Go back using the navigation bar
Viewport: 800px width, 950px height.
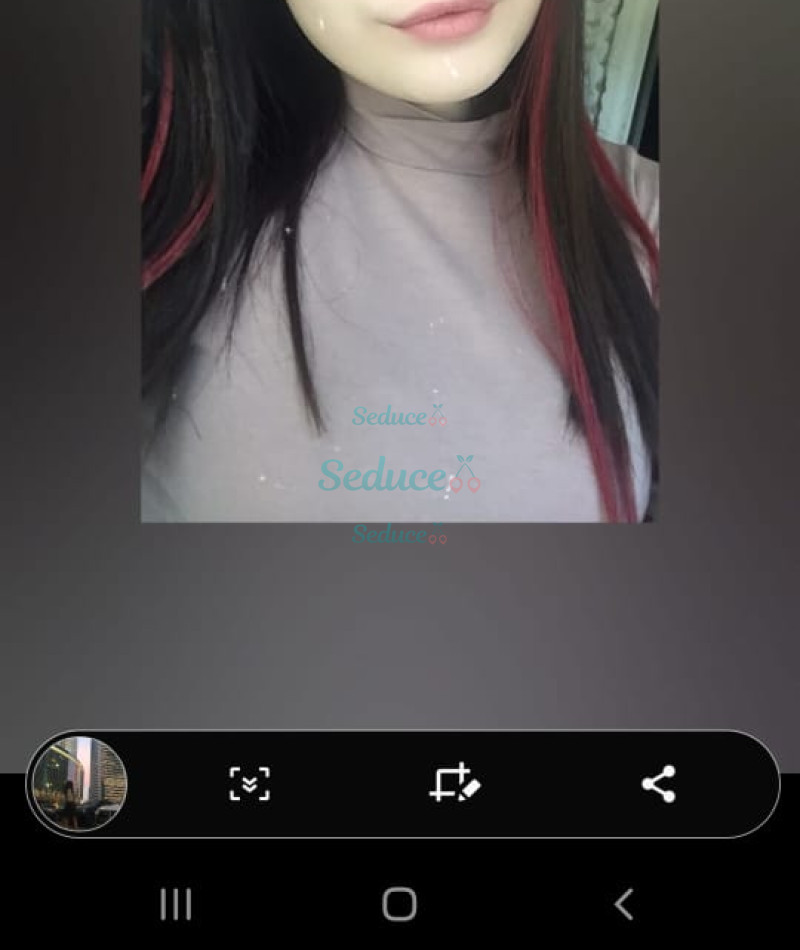[x=624, y=904]
